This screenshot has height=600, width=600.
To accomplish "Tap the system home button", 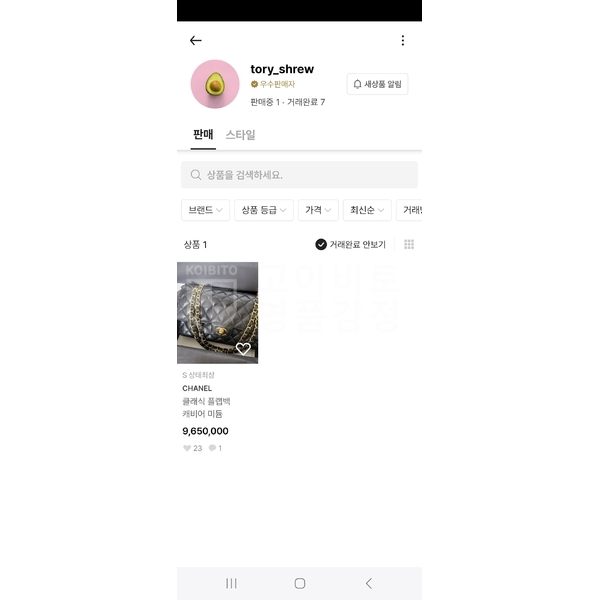I will pyautogui.click(x=300, y=583).
